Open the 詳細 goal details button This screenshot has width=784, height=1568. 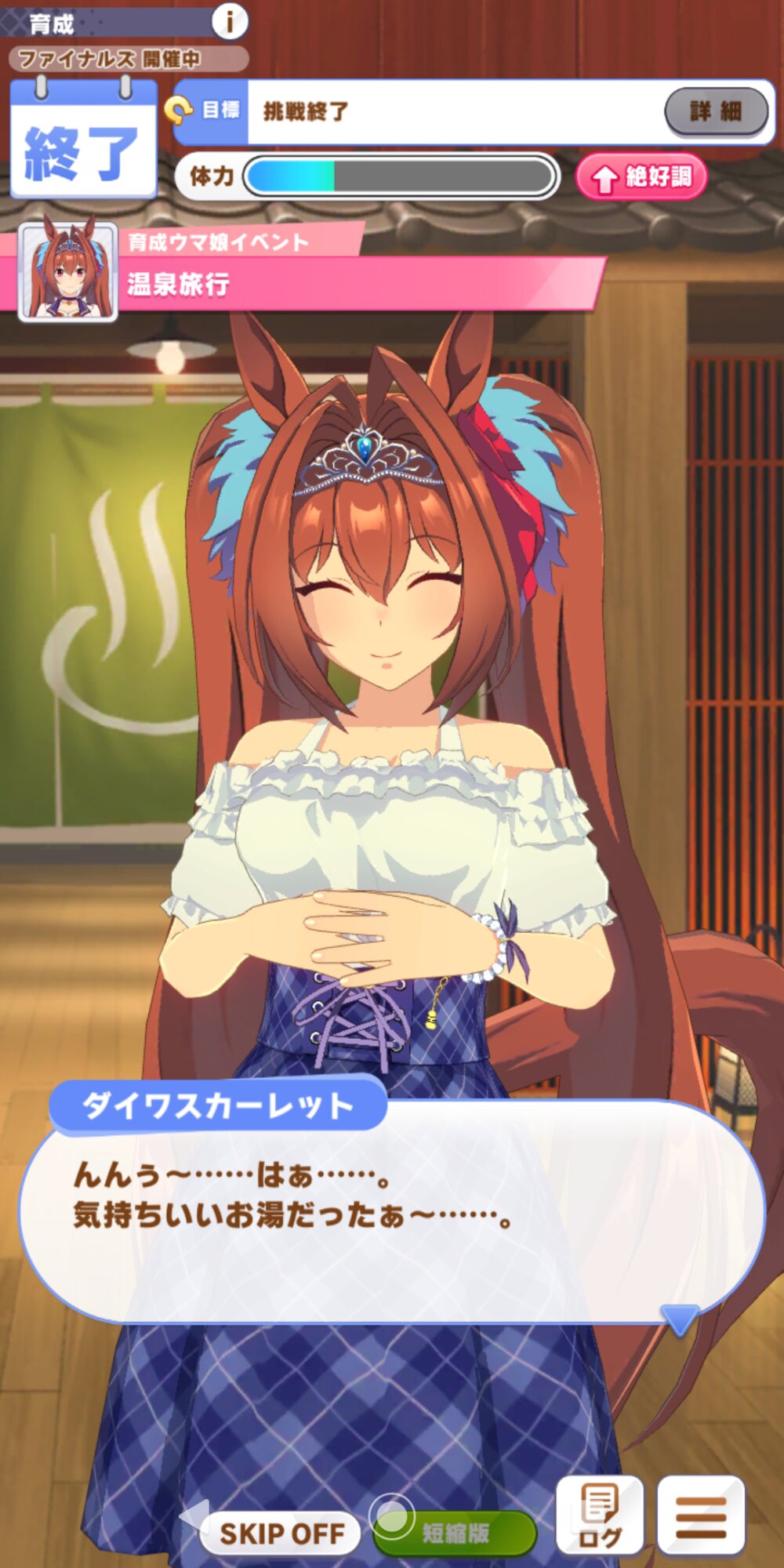pos(716,111)
